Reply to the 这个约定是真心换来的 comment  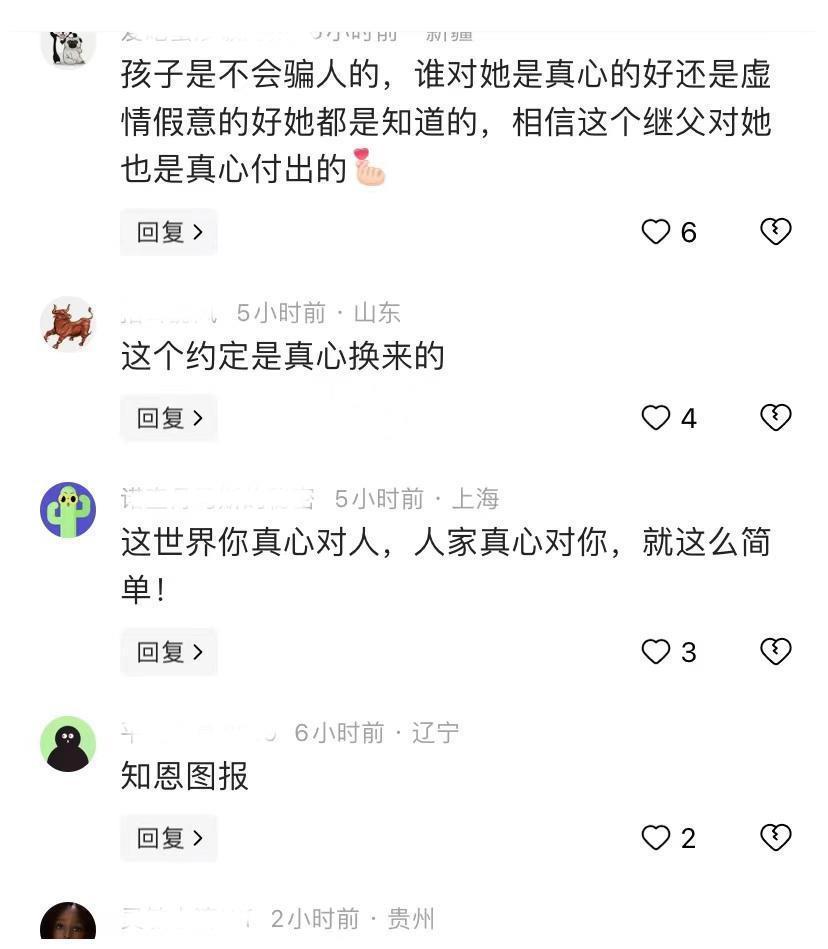168,418
